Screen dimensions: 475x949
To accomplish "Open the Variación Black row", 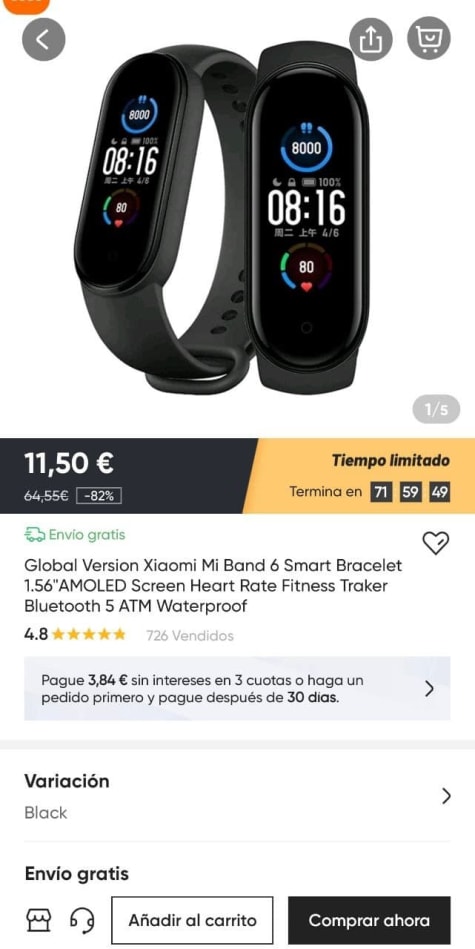I will tap(237, 795).
